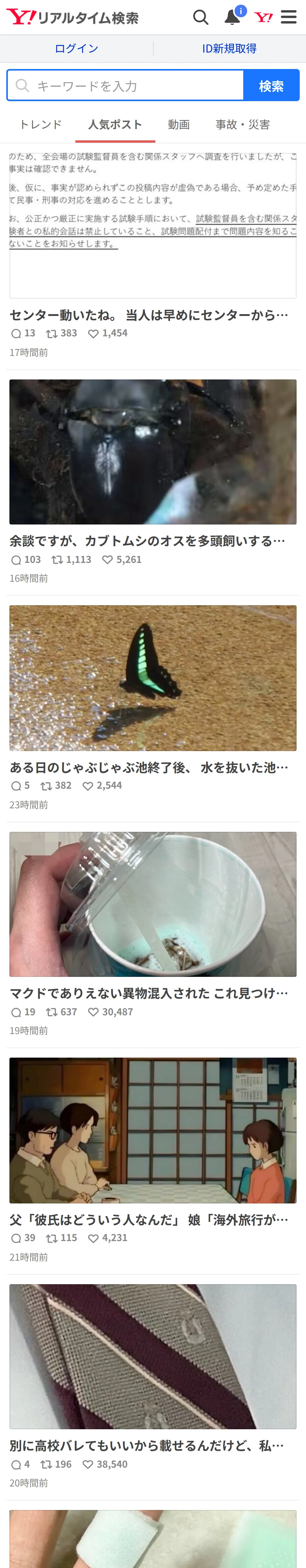The image size is (306, 1568).
Task: Open the search magnifier icon in header
Action: [x=201, y=17]
